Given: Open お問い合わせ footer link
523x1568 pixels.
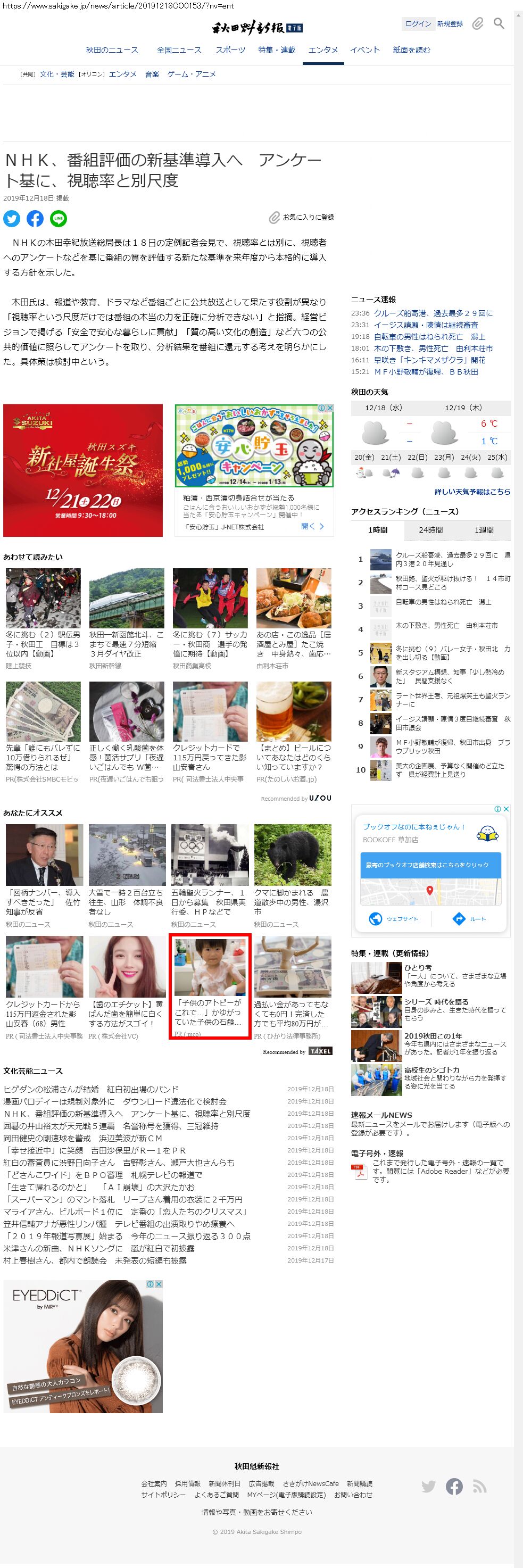Looking at the screenshot, I should click(x=353, y=1495).
